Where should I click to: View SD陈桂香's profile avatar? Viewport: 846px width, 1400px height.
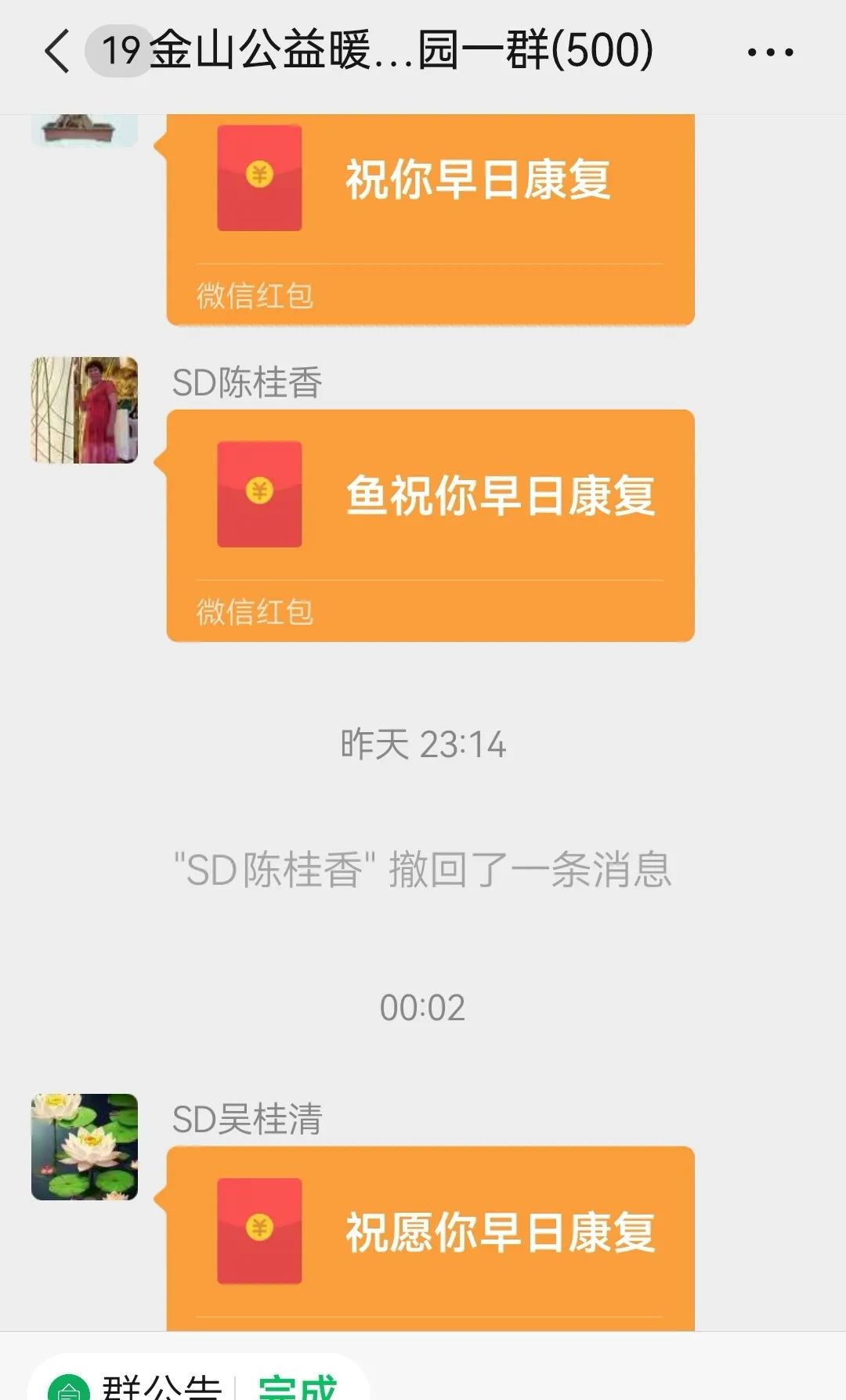[x=85, y=410]
